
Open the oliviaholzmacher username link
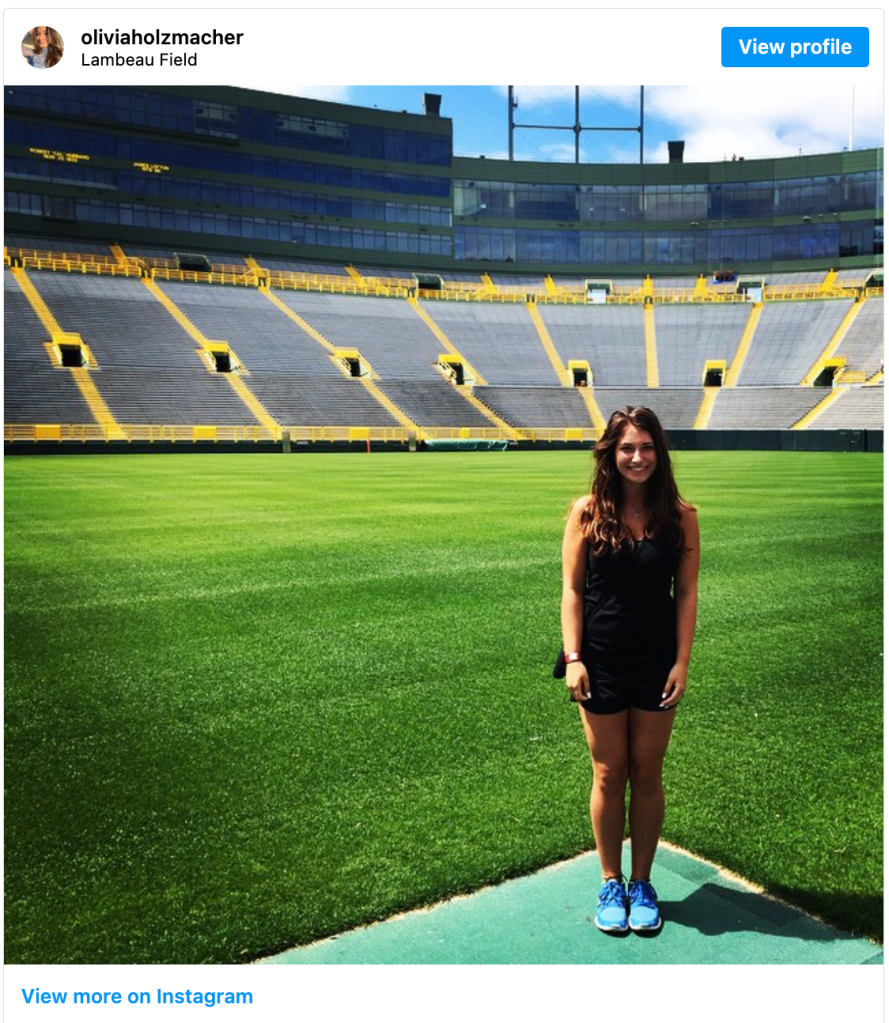pyautogui.click(x=162, y=37)
